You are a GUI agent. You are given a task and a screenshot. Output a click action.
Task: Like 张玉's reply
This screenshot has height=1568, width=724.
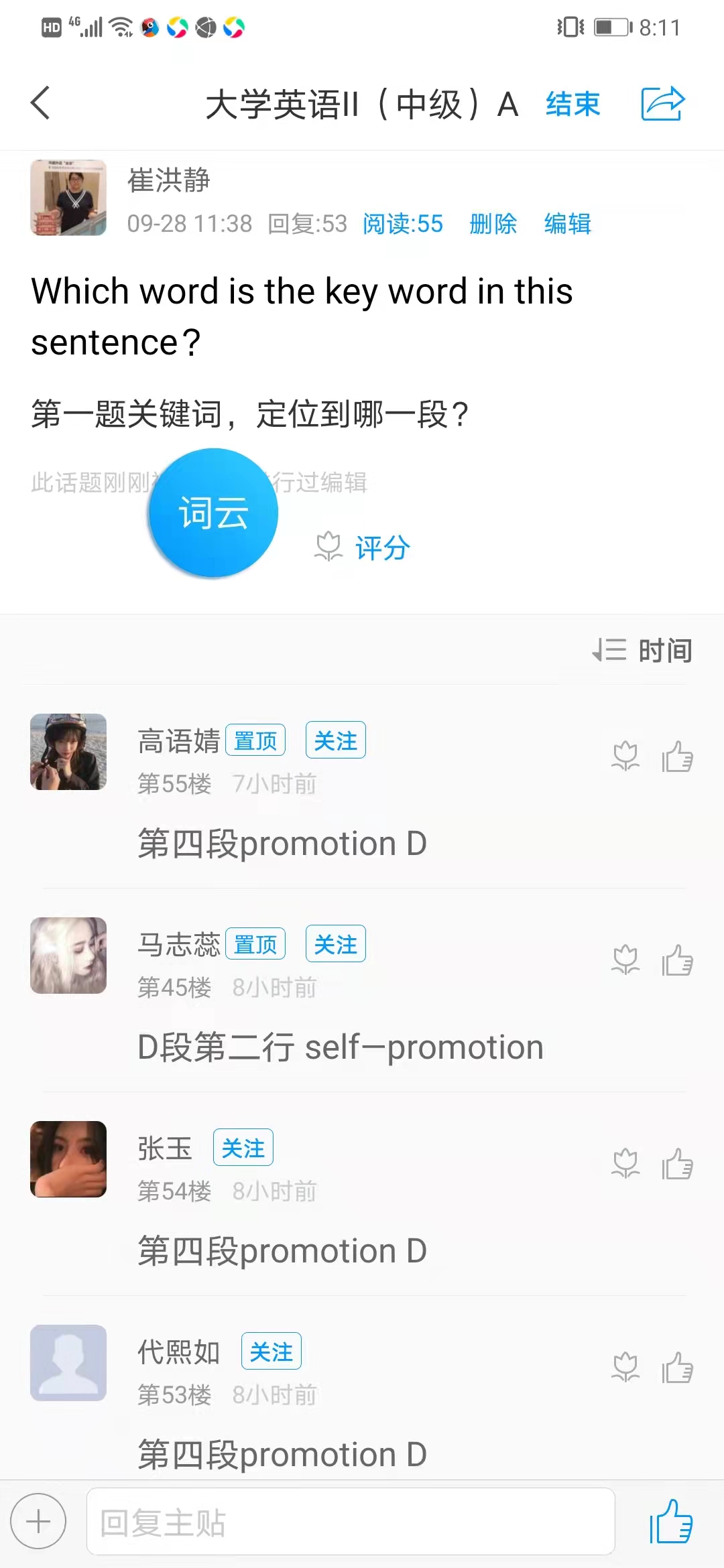(677, 1164)
